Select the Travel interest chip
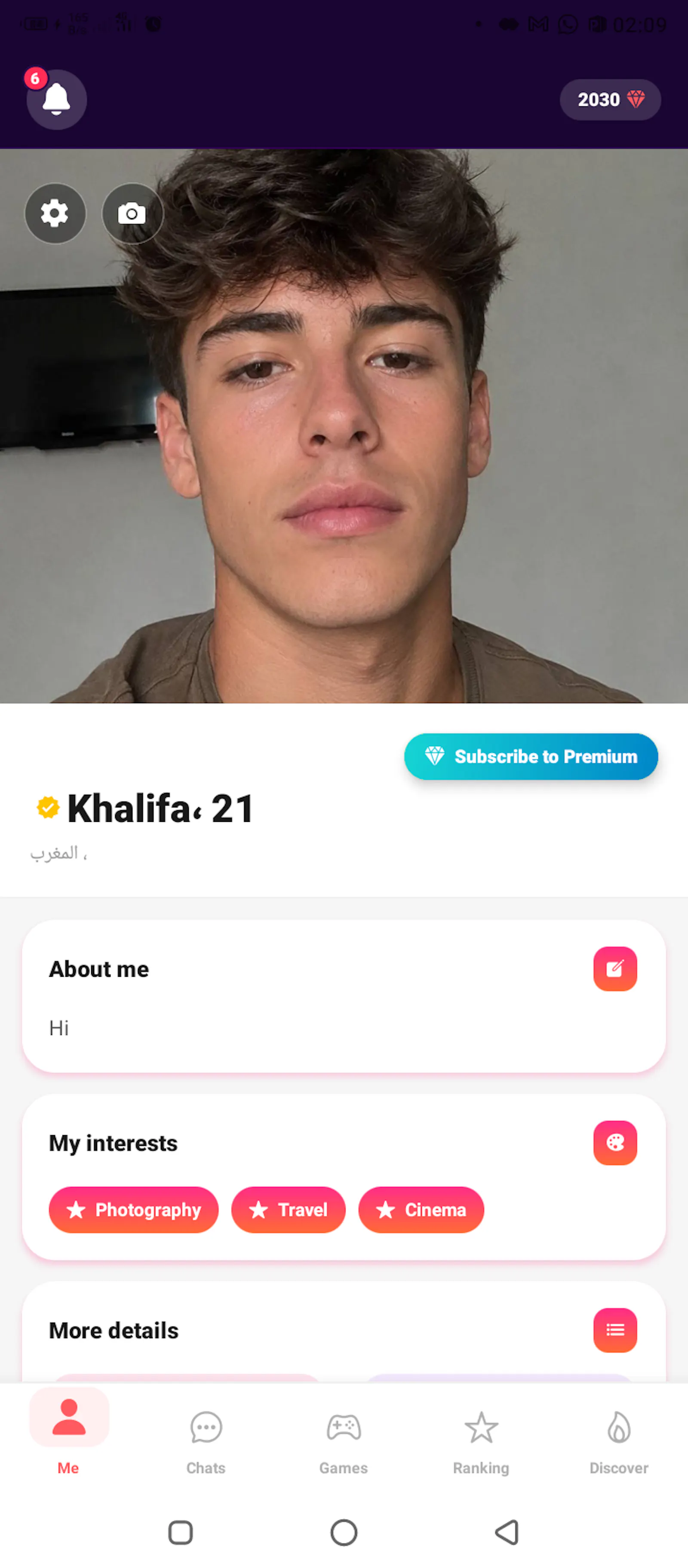 (x=289, y=1210)
